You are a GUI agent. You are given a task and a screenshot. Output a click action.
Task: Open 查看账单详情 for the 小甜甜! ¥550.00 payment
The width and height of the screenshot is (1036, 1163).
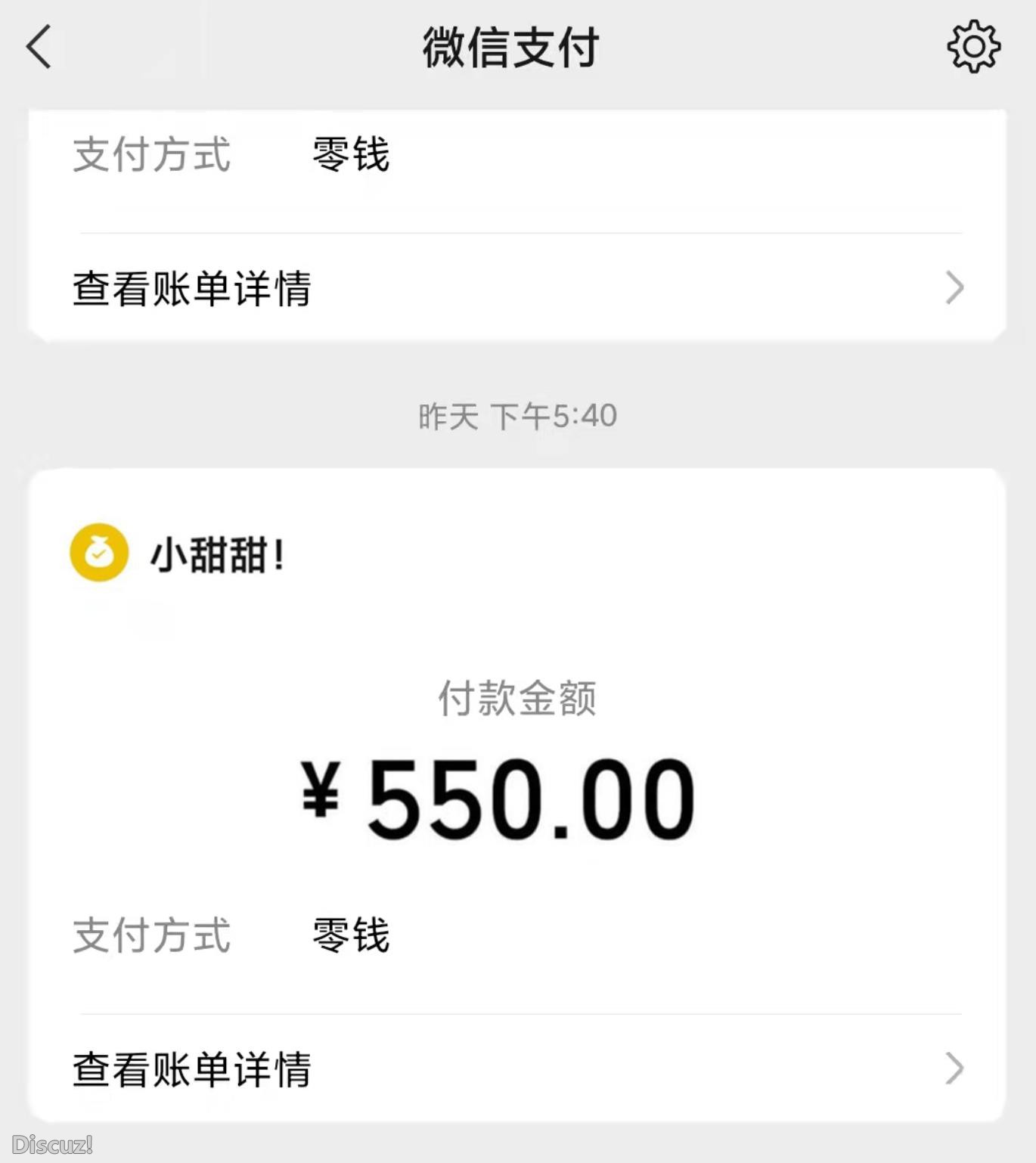click(x=517, y=1068)
